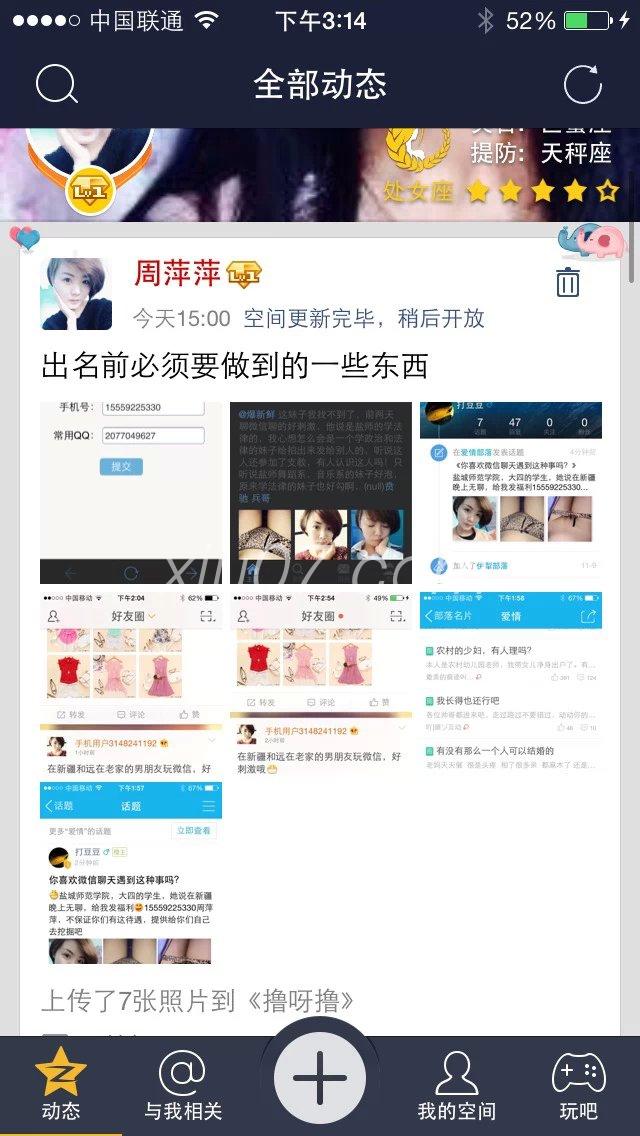Screen dimensions: 640x1136
Task: Open the 玩吧 games tab
Action: pyautogui.click(x=578, y=1085)
